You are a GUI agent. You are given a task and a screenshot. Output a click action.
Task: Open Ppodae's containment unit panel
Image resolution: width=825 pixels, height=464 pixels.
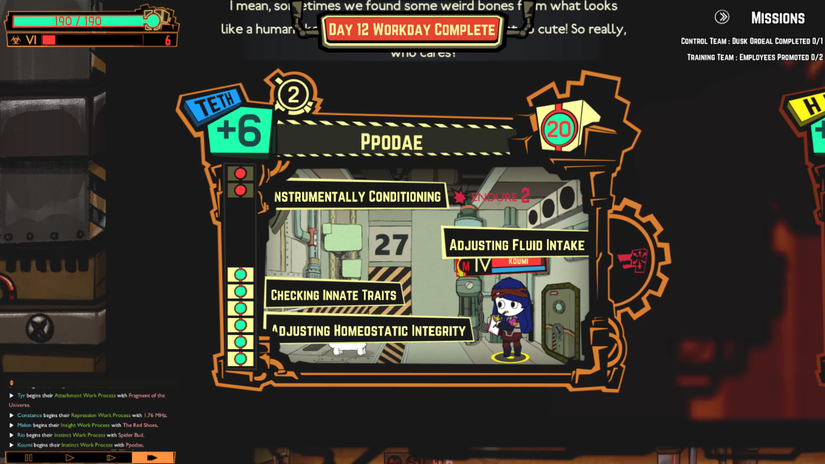(x=391, y=142)
